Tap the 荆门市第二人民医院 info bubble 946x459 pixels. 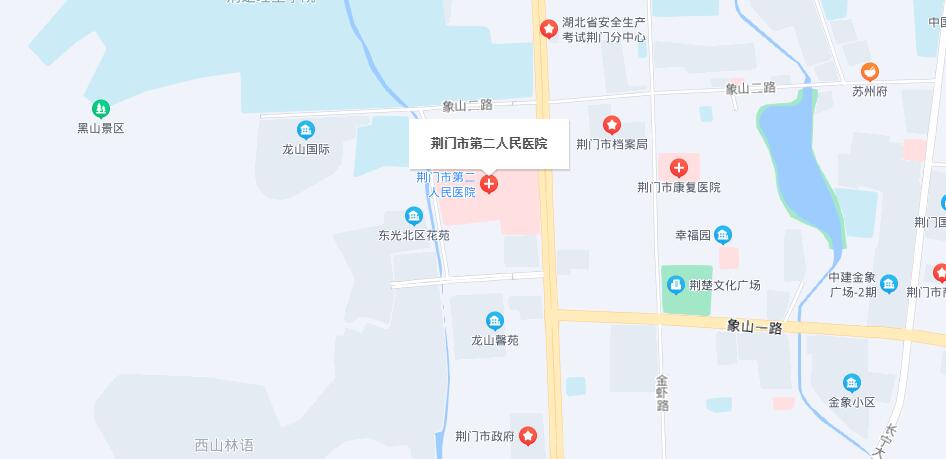pyautogui.click(x=489, y=144)
